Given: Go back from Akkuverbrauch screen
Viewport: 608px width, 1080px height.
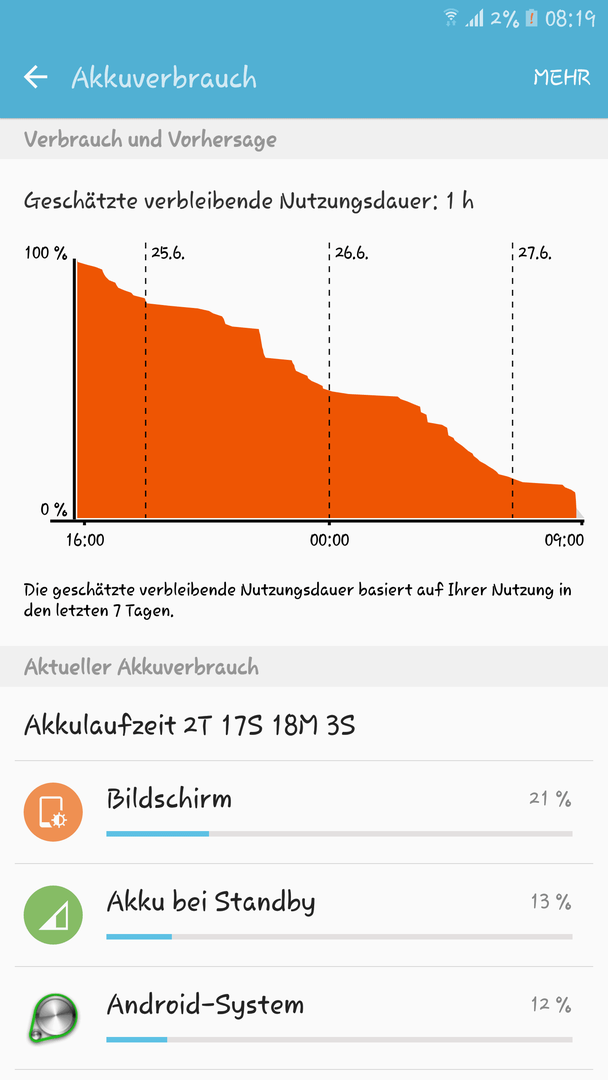Looking at the screenshot, I should click(36, 77).
